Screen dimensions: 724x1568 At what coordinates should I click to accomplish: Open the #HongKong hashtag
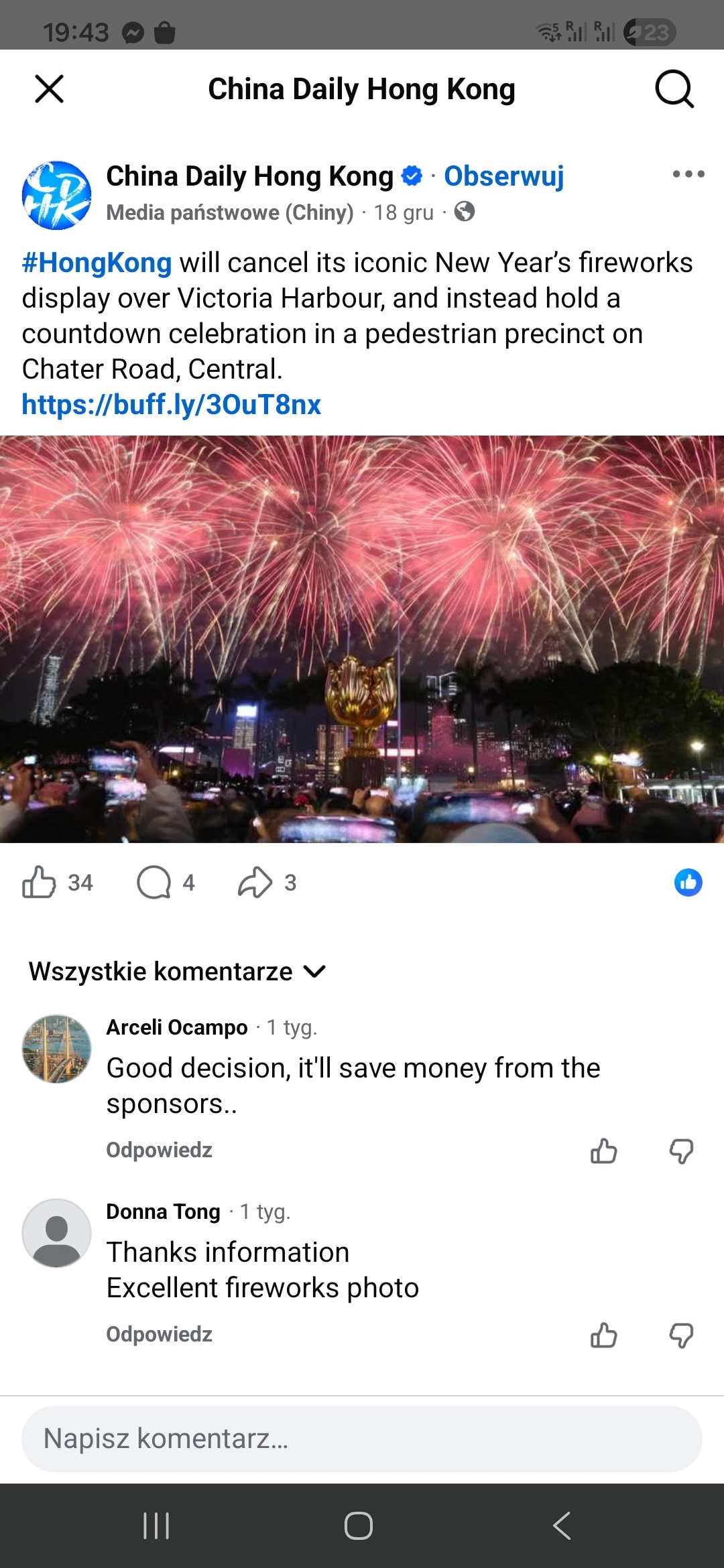pos(97,263)
